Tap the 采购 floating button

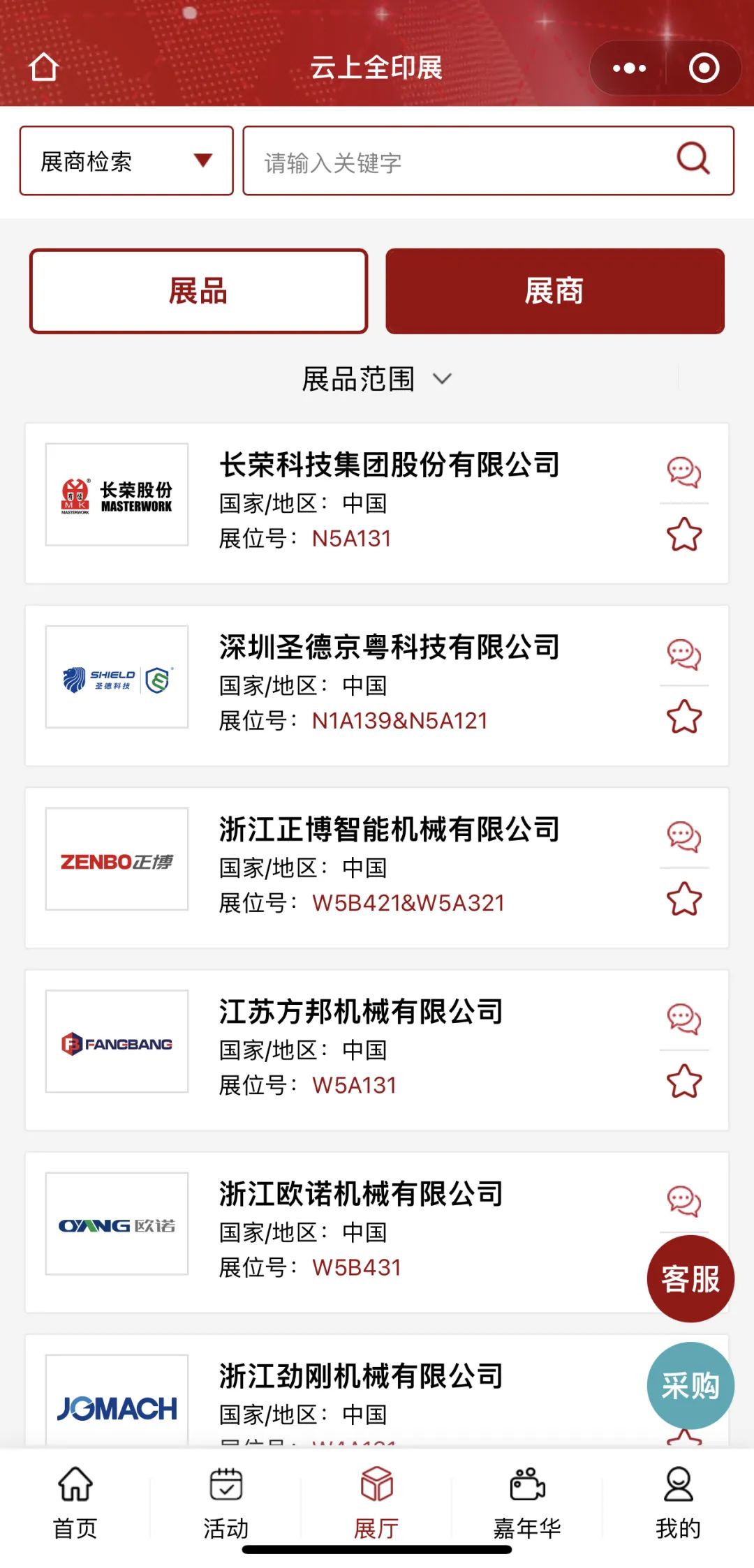click(690, 1385)
